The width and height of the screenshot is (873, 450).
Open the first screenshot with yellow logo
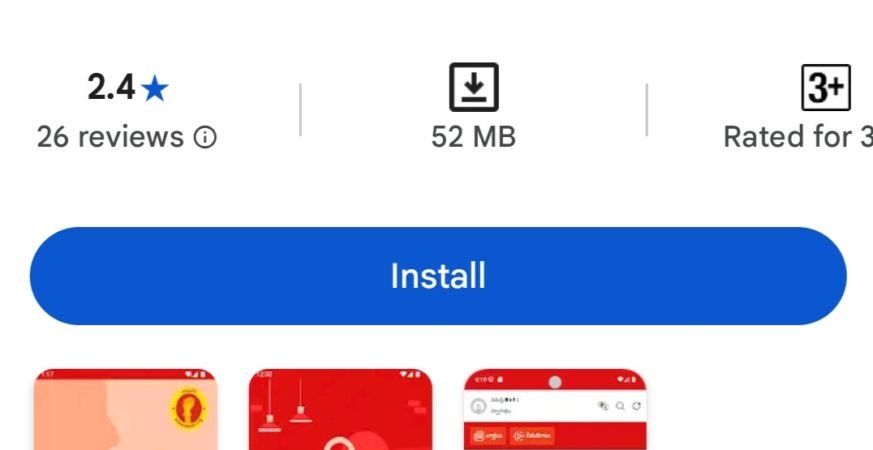pyautogui.click(x=126, y=410)
